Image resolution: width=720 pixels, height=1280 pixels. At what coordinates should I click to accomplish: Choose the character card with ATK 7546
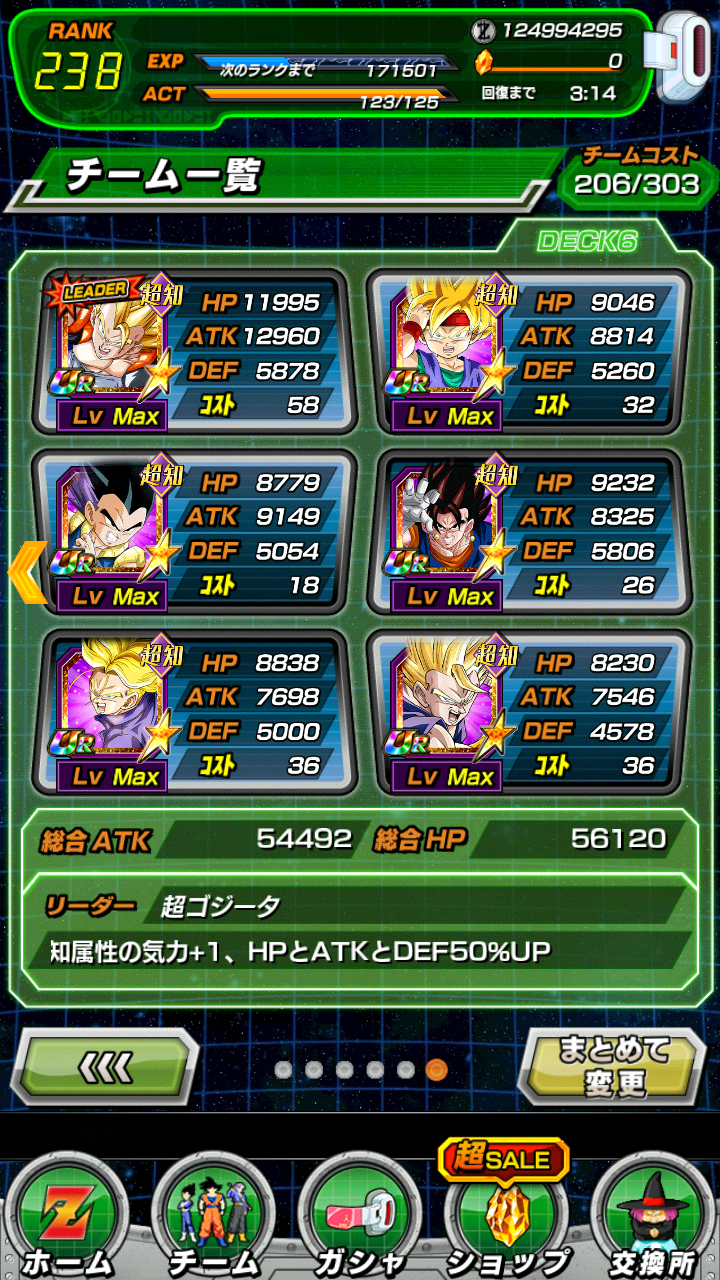(528, 712)
